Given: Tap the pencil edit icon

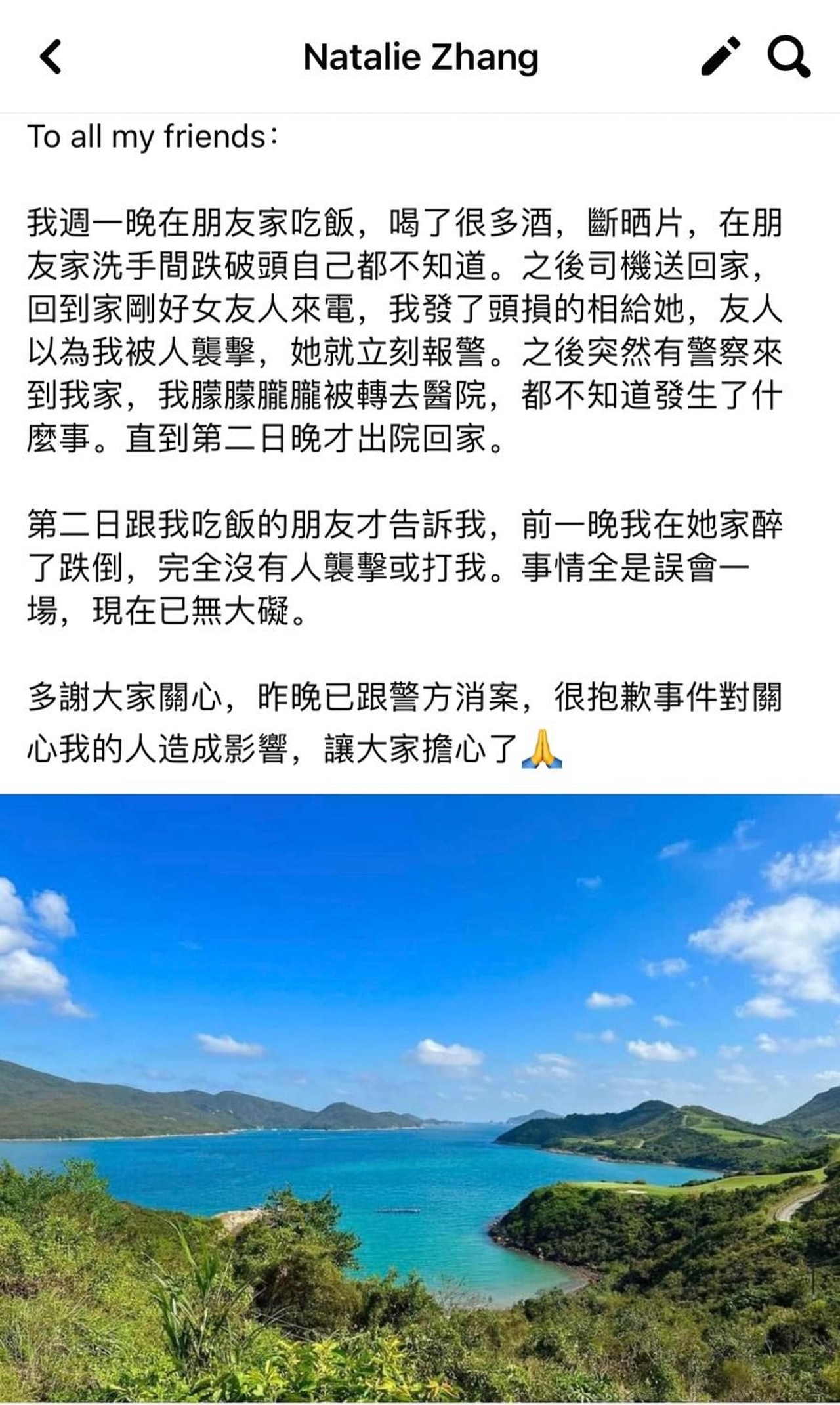Looking at the screenshot, I should click(x=721, y=56).
